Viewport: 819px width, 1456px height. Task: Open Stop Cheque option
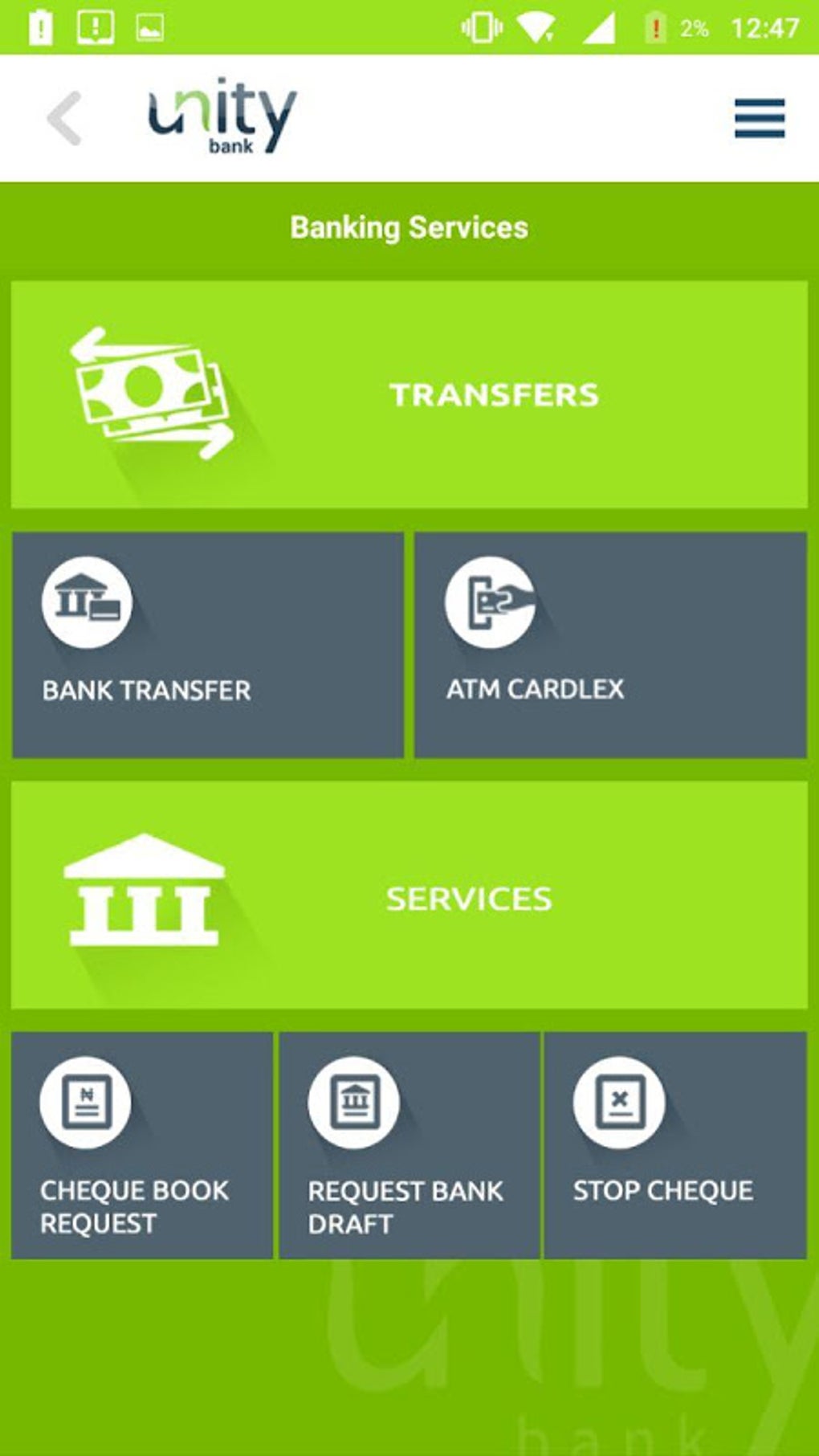coord(675,1145)
